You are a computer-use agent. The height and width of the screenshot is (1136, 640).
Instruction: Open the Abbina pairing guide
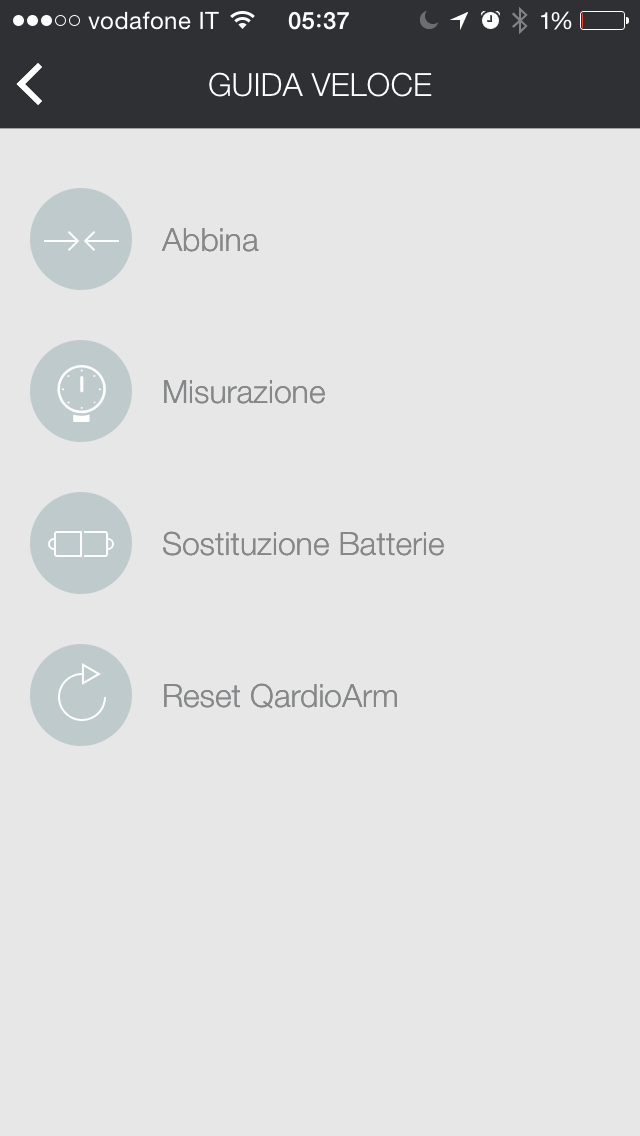click(x=210, y=240)
